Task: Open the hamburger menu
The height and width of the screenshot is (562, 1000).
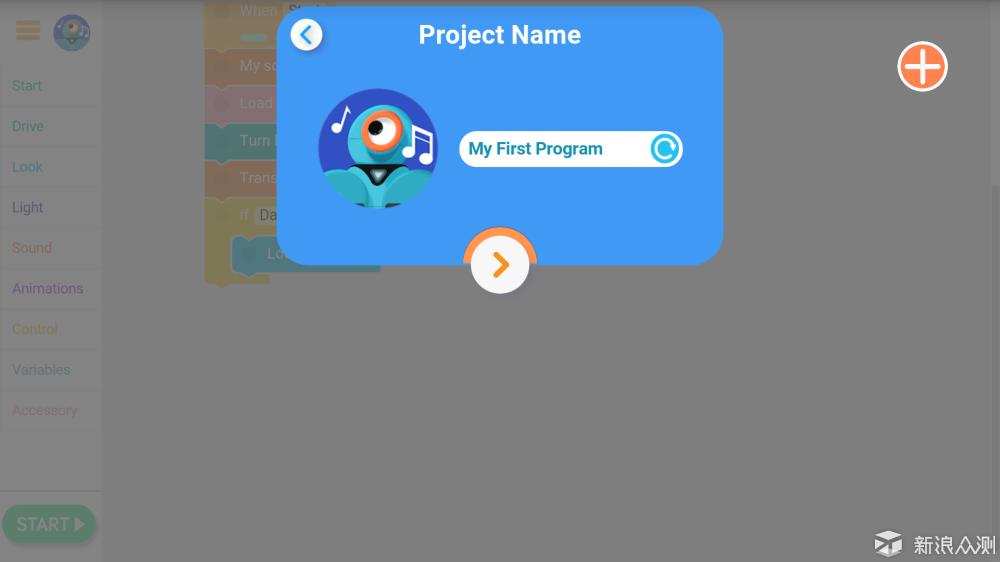Action: click(28, 31)
